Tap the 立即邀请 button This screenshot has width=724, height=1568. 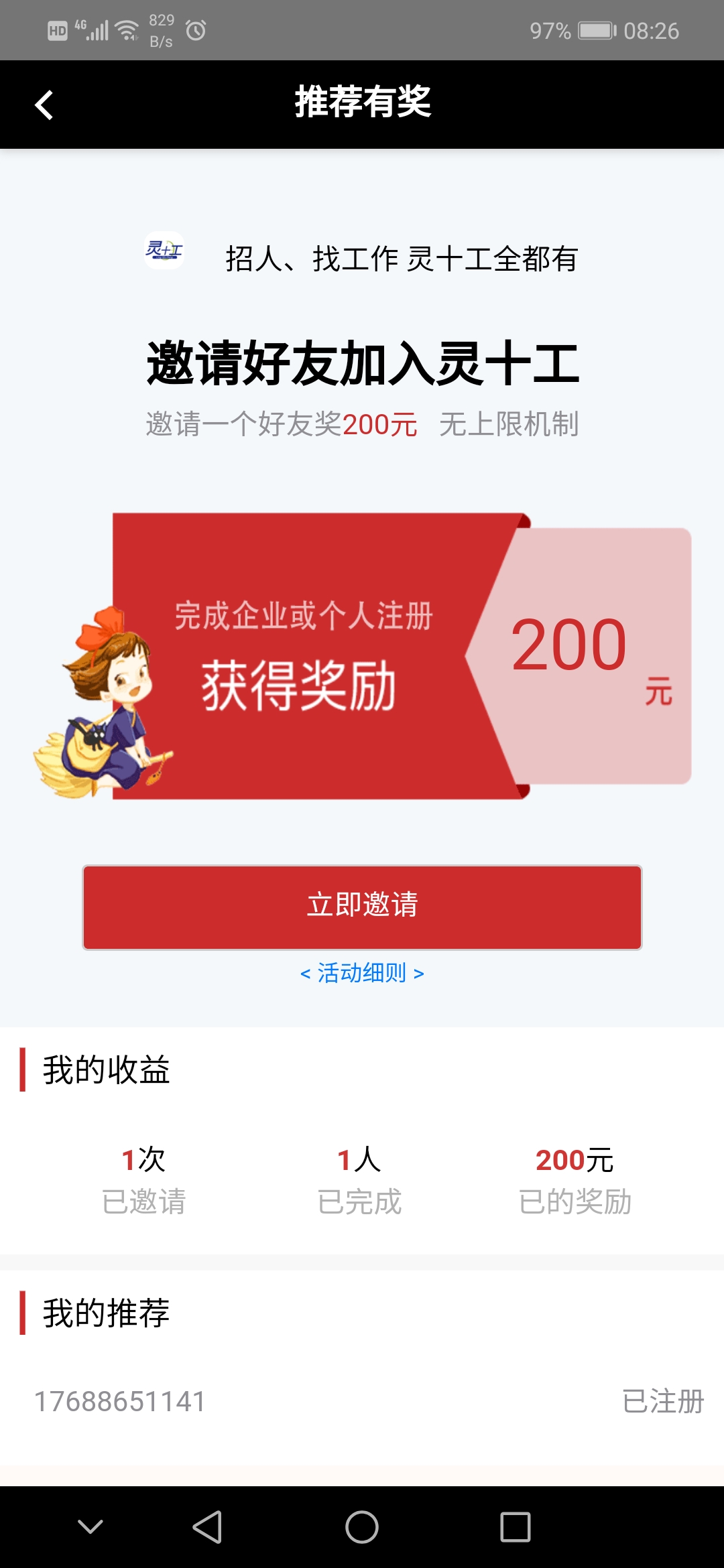point(362,907)
